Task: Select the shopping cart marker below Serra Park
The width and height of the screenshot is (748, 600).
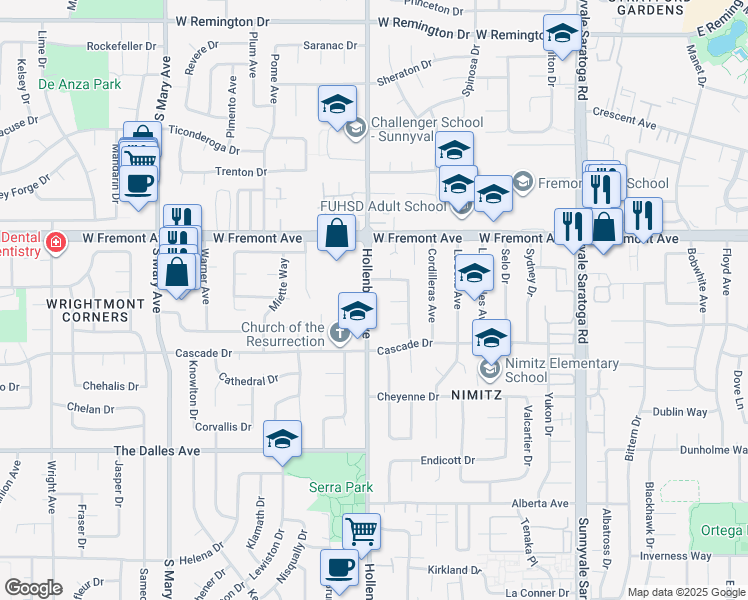Action: coord(361,530)
